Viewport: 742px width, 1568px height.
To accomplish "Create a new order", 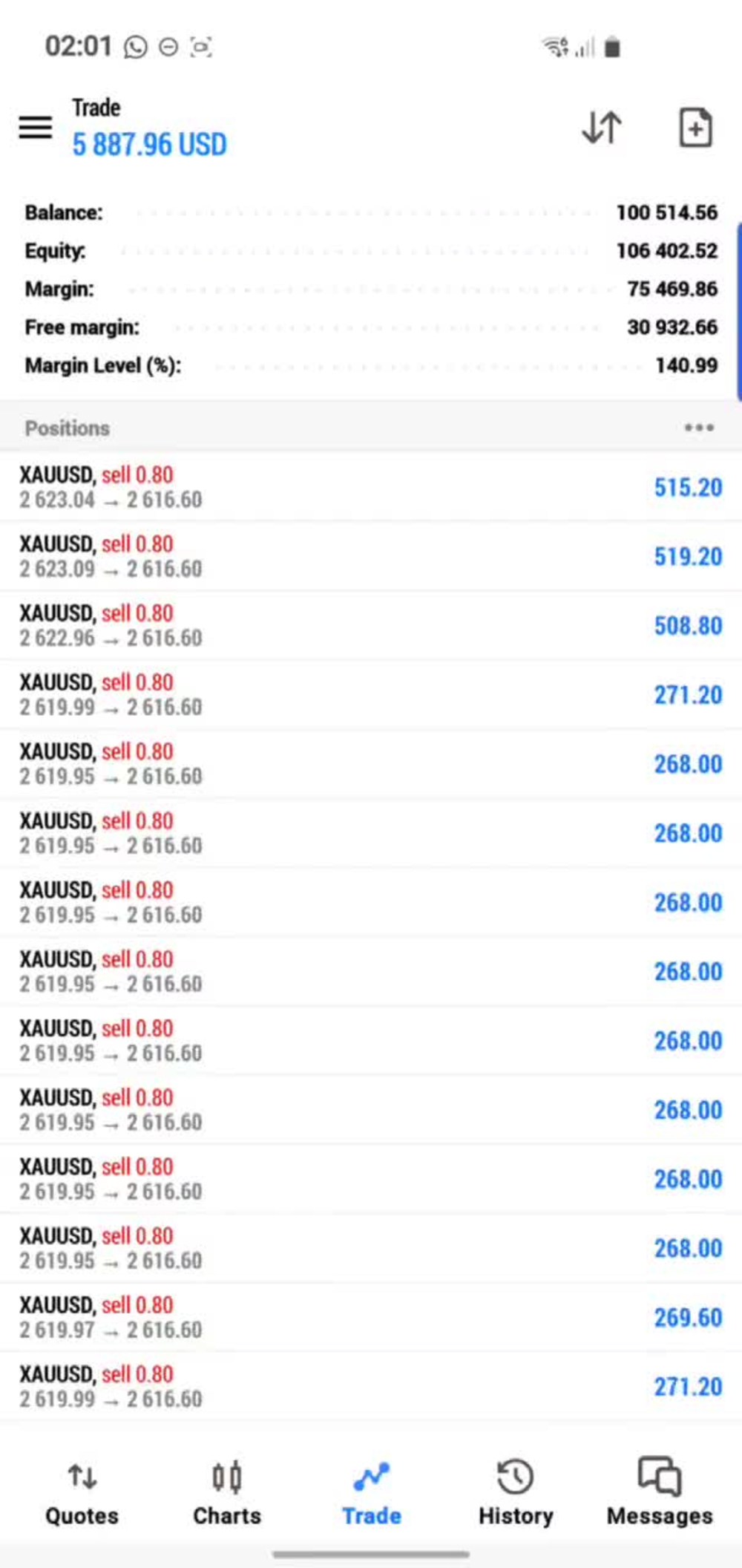I will [x=695, y=128].
